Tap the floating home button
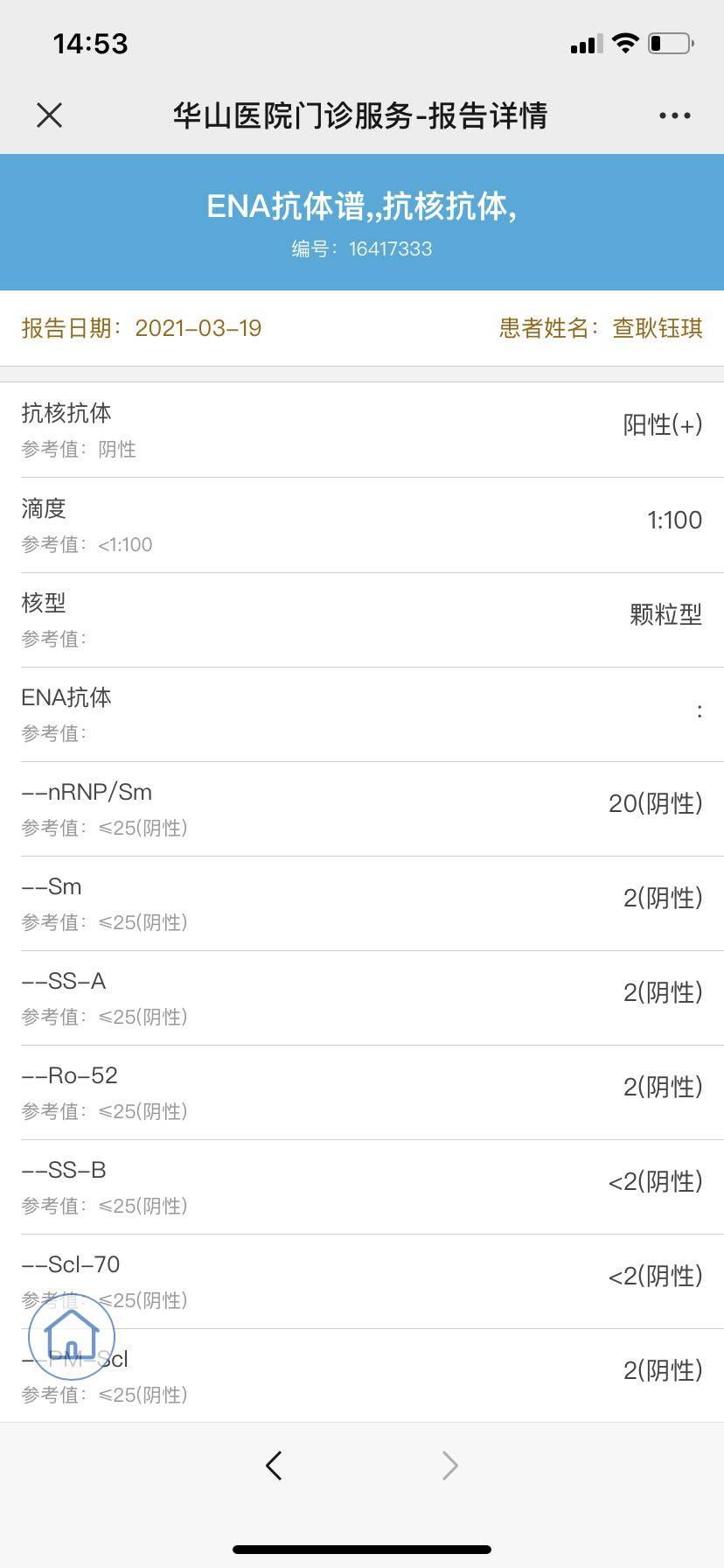 point(72,1334)
